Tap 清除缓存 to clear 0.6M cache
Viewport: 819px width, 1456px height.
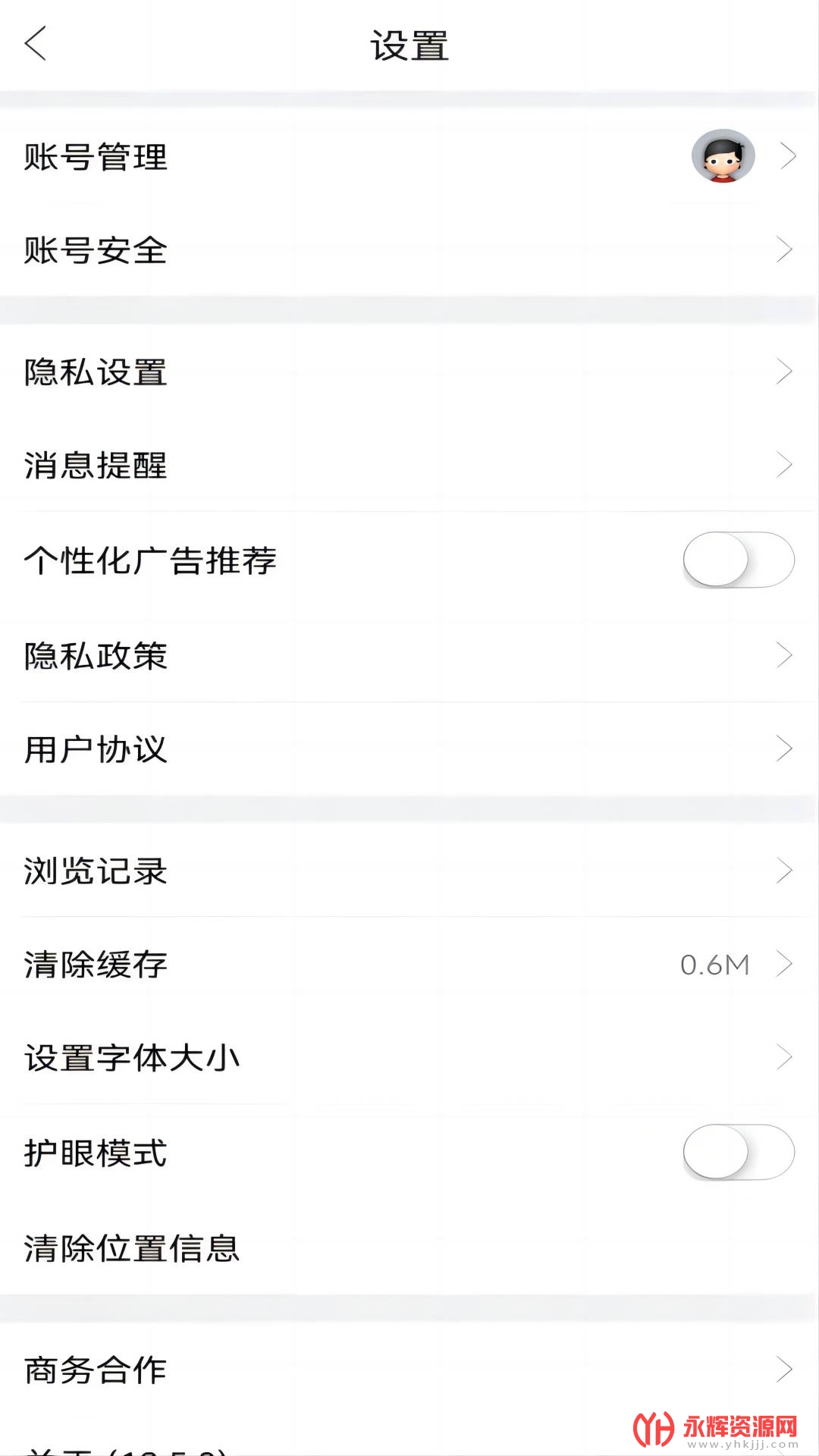click(409, 965)
